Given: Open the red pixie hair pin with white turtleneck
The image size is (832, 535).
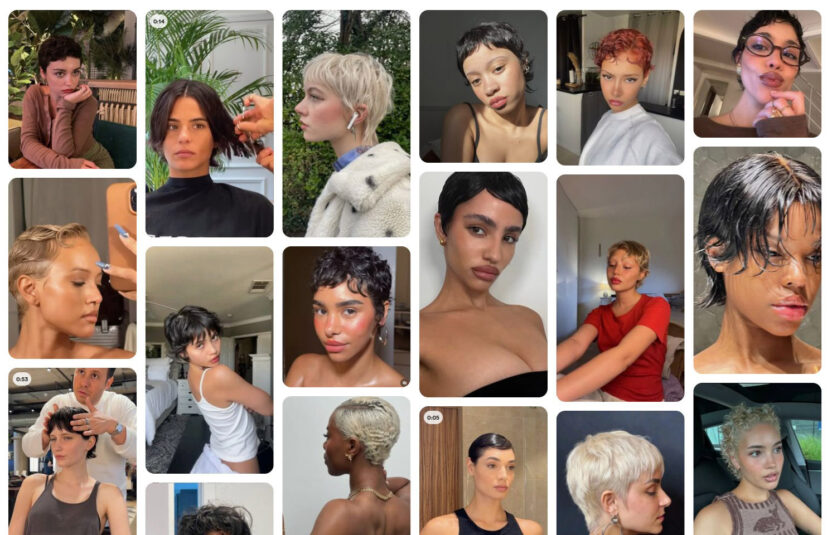Looking at the screenshot, I should point(620,88).
